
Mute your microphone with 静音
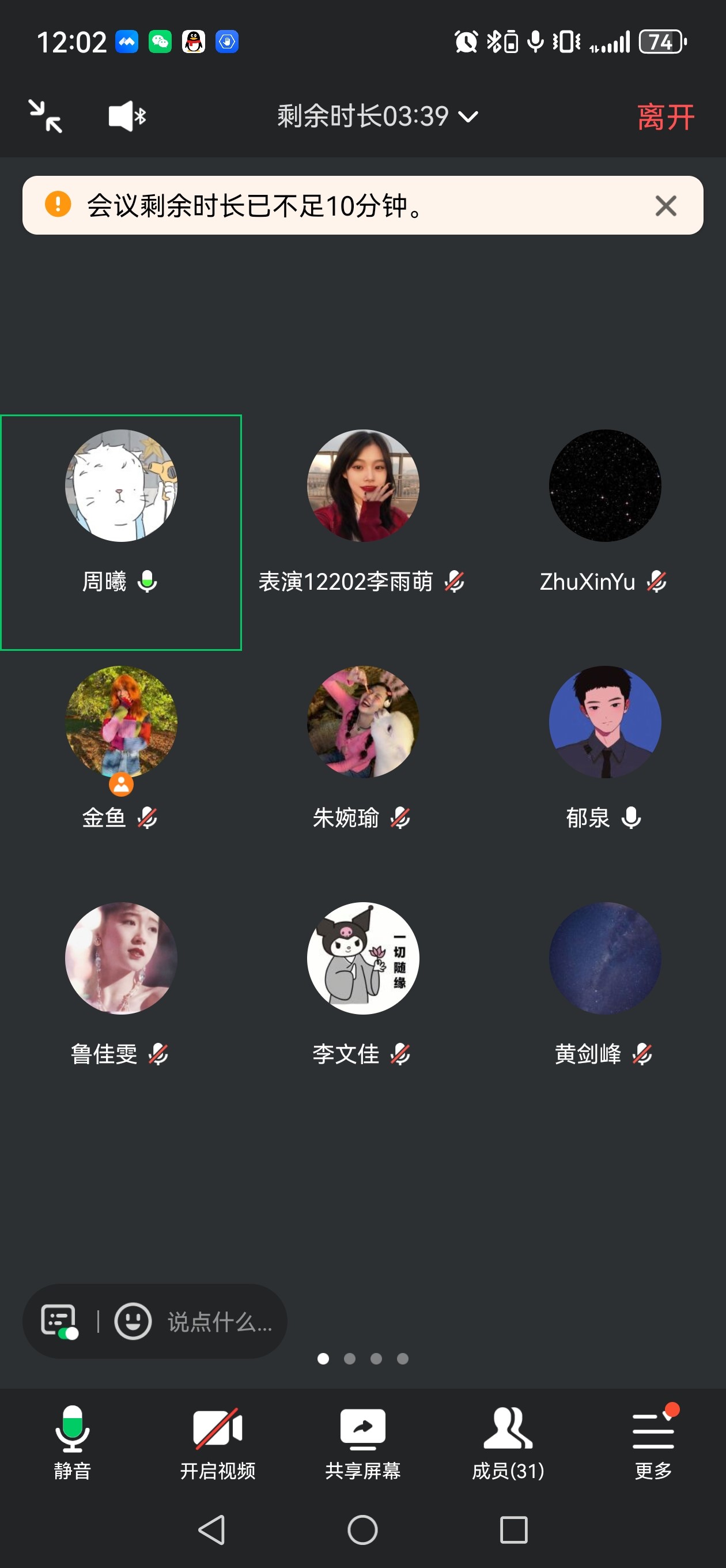73,1442
